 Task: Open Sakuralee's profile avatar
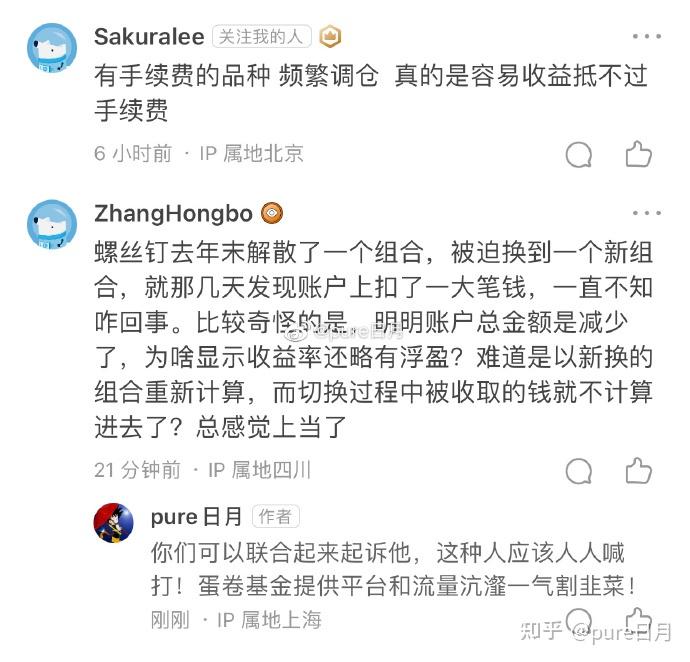[x=52, y=49]
